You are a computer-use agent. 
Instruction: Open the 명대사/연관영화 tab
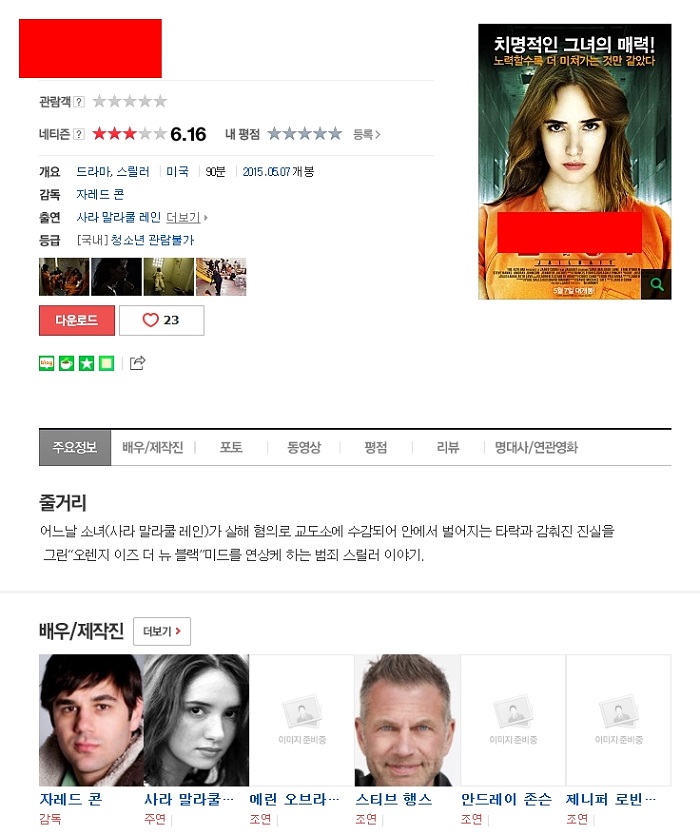click(536, 447)
